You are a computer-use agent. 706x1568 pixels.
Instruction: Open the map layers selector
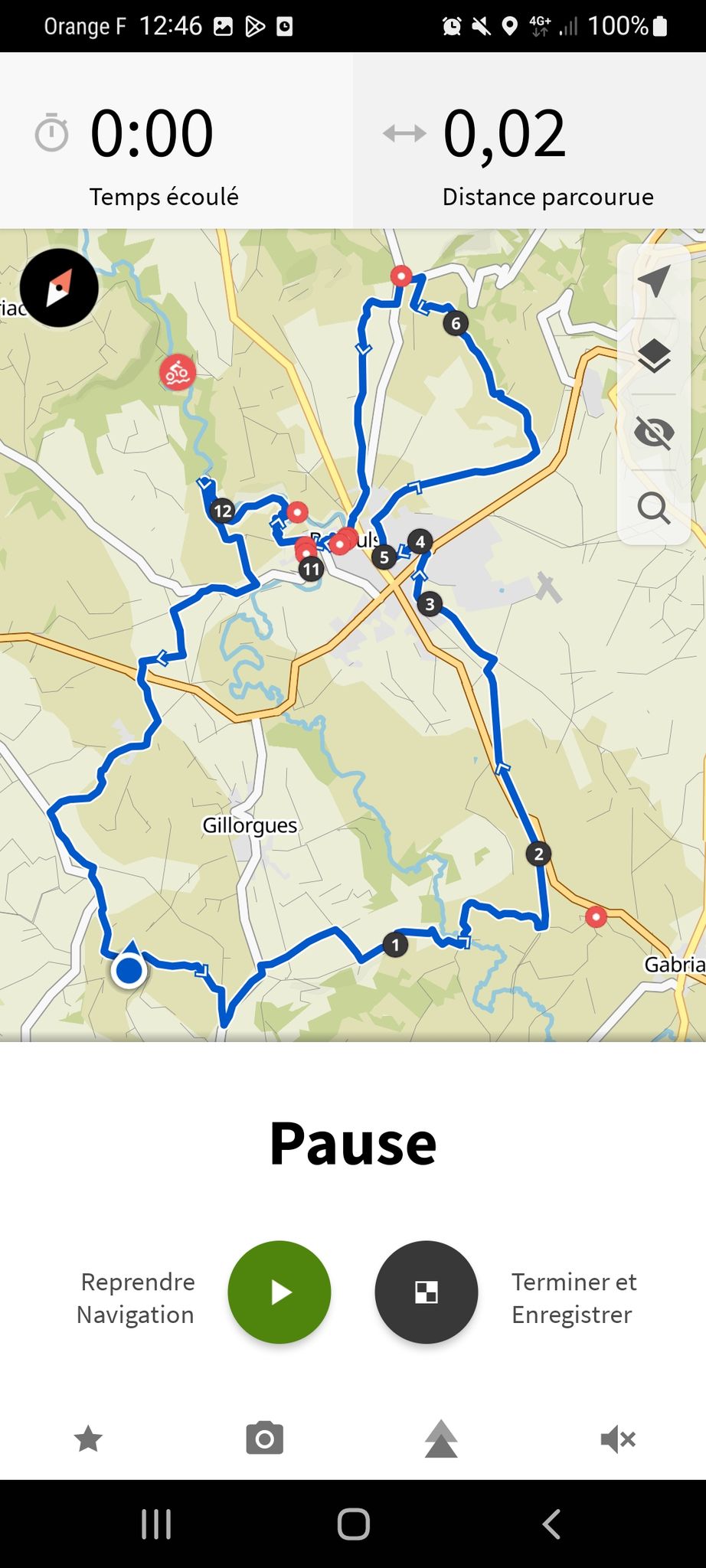pos(654,356)
